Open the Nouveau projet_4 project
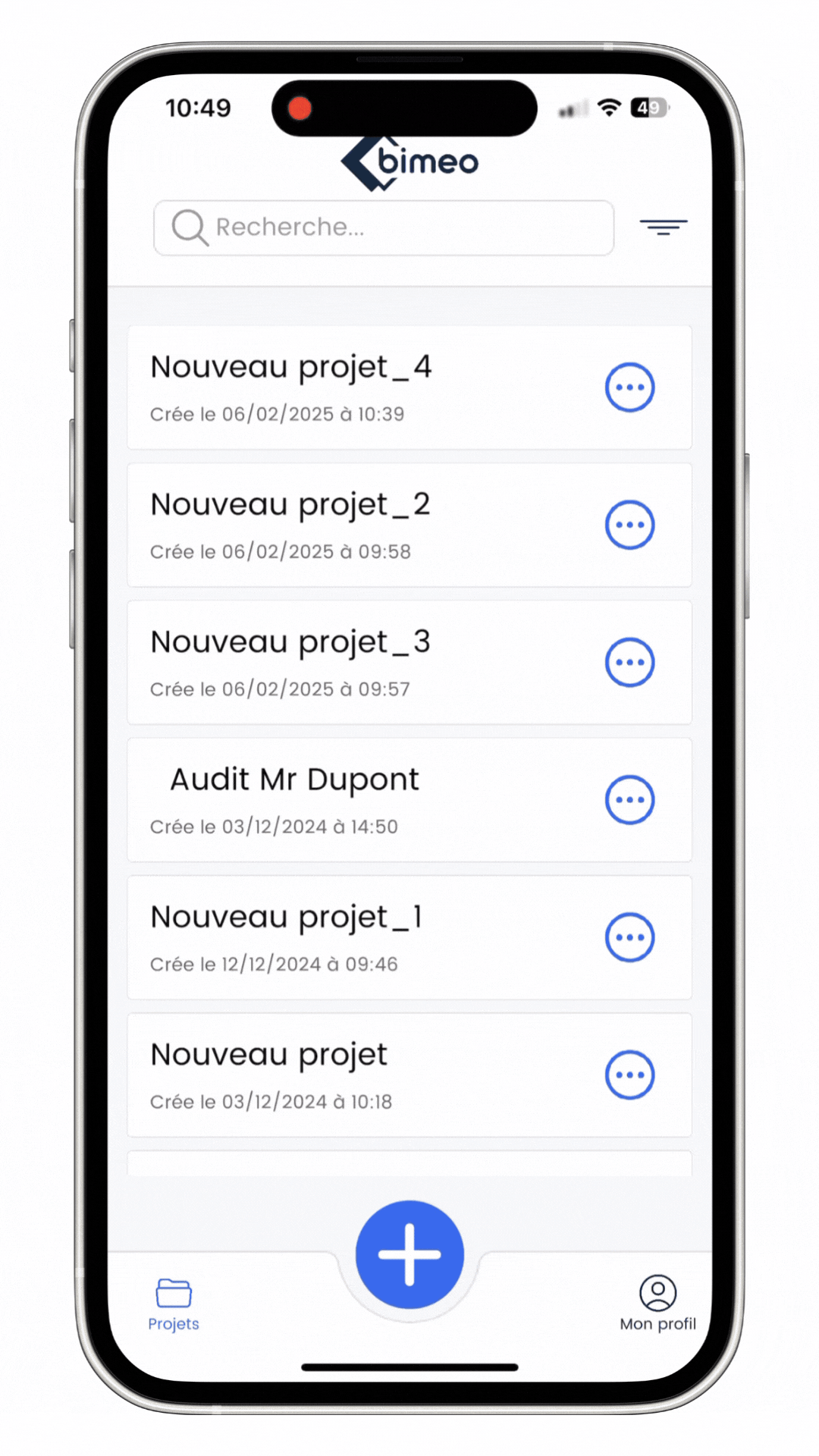 point(409,388)
